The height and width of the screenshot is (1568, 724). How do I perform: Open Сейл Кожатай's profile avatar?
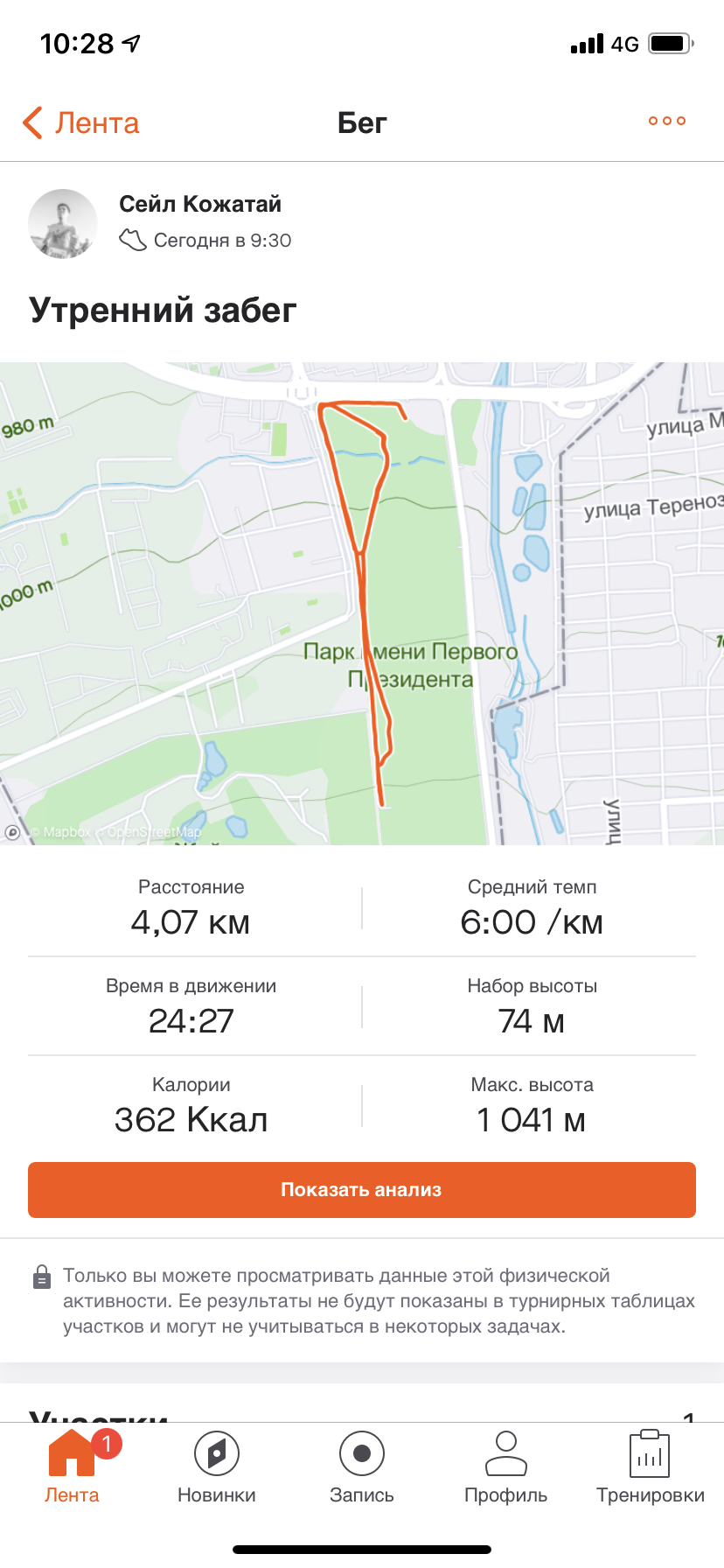coord(63,224)
